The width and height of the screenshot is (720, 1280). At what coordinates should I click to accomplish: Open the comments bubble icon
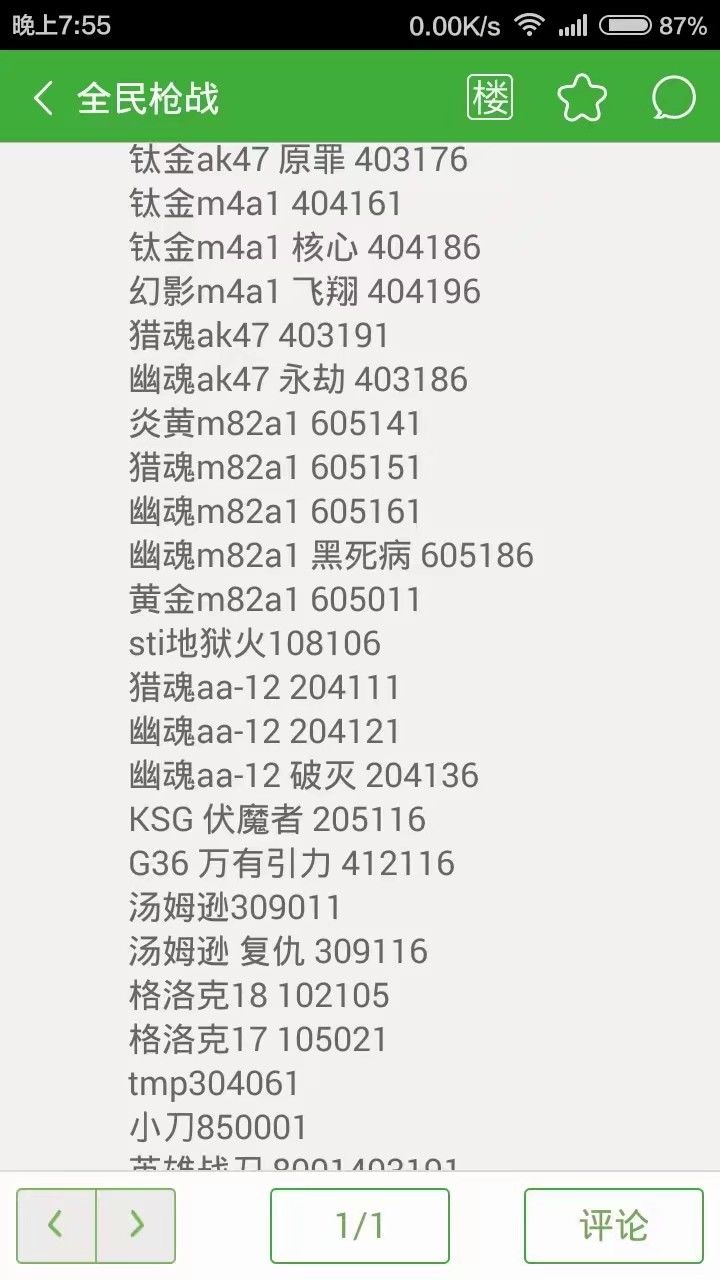click(x=673, y=98)
